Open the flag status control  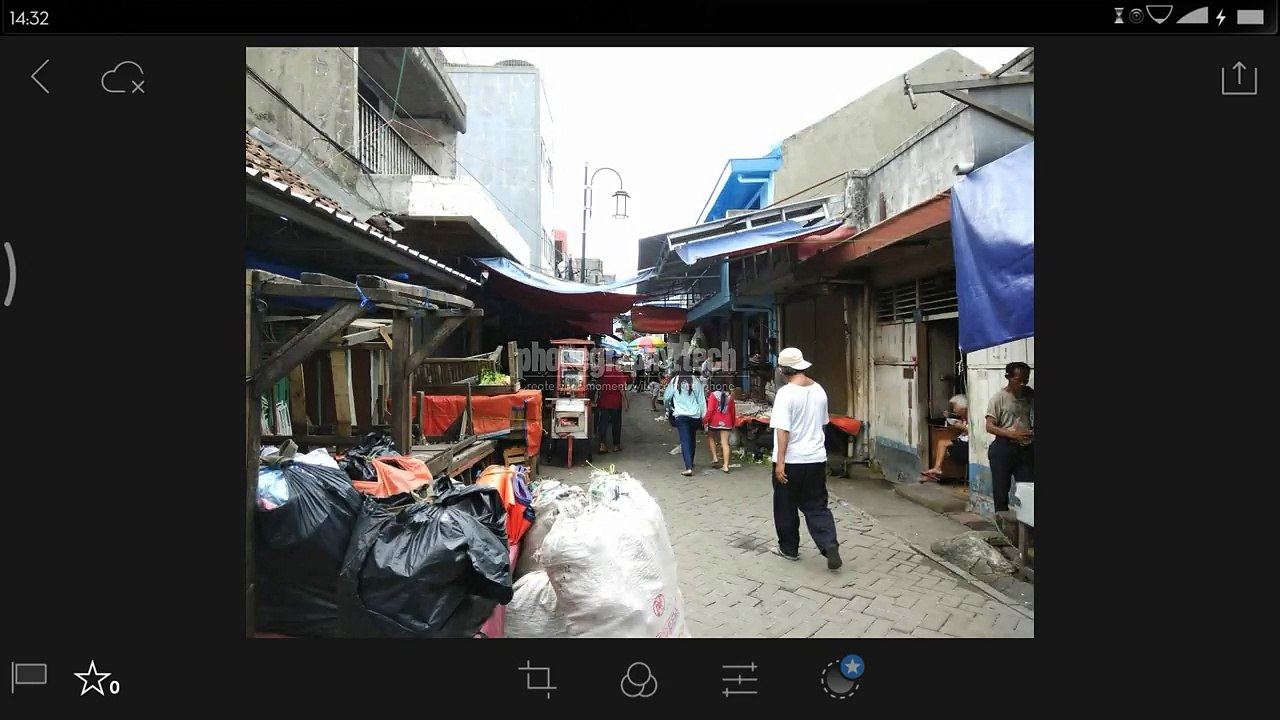(29, 677)
